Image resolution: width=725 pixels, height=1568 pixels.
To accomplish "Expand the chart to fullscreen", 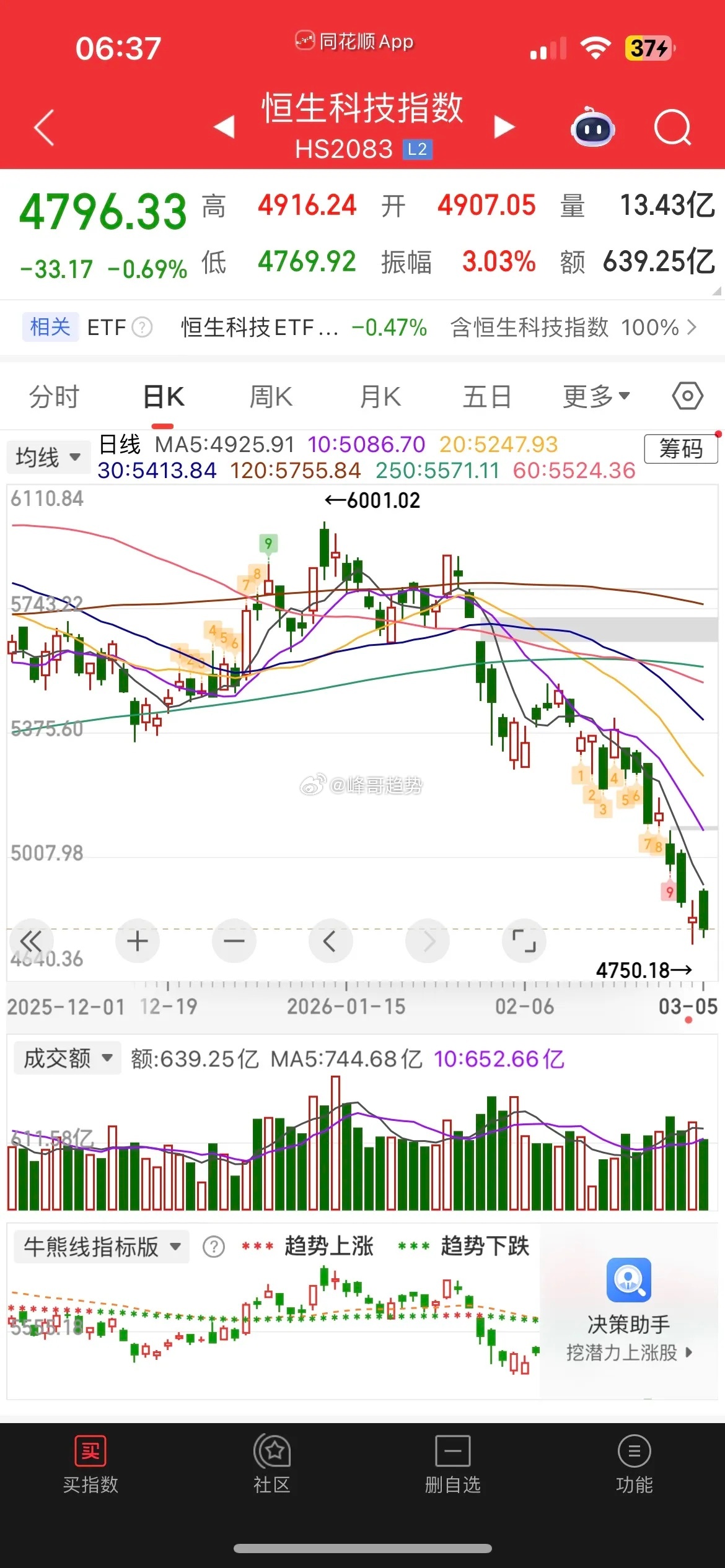I will coord(524,941).
